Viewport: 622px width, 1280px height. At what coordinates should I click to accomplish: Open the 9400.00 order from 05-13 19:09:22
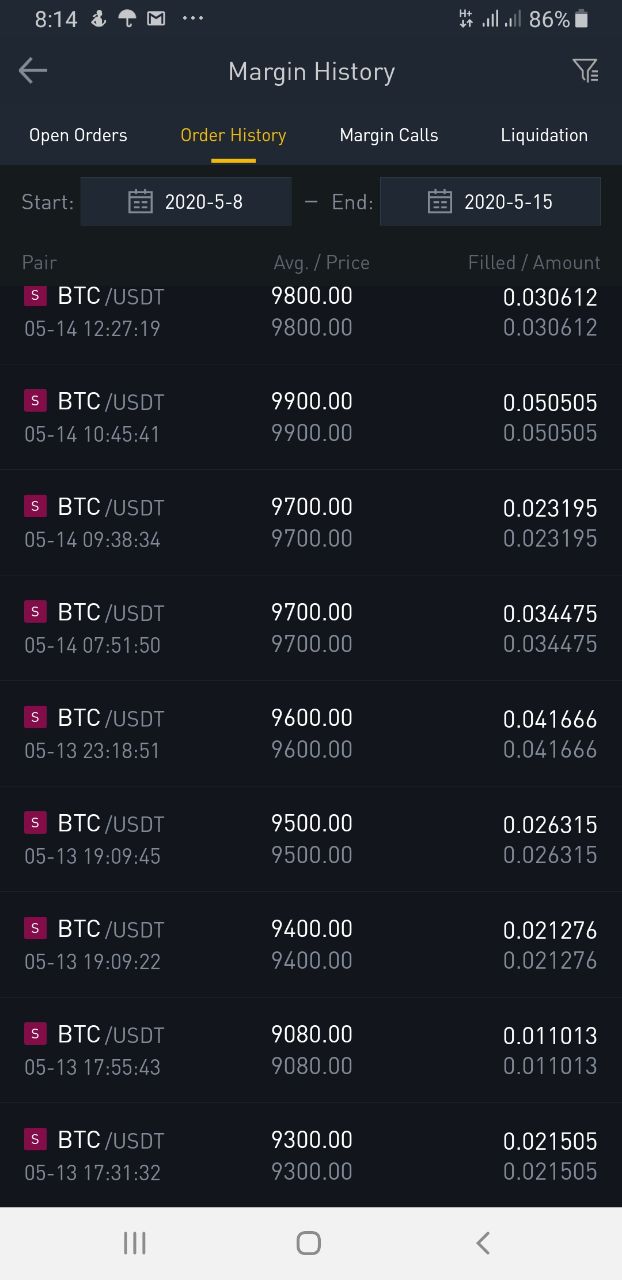(x=311, y=945)
